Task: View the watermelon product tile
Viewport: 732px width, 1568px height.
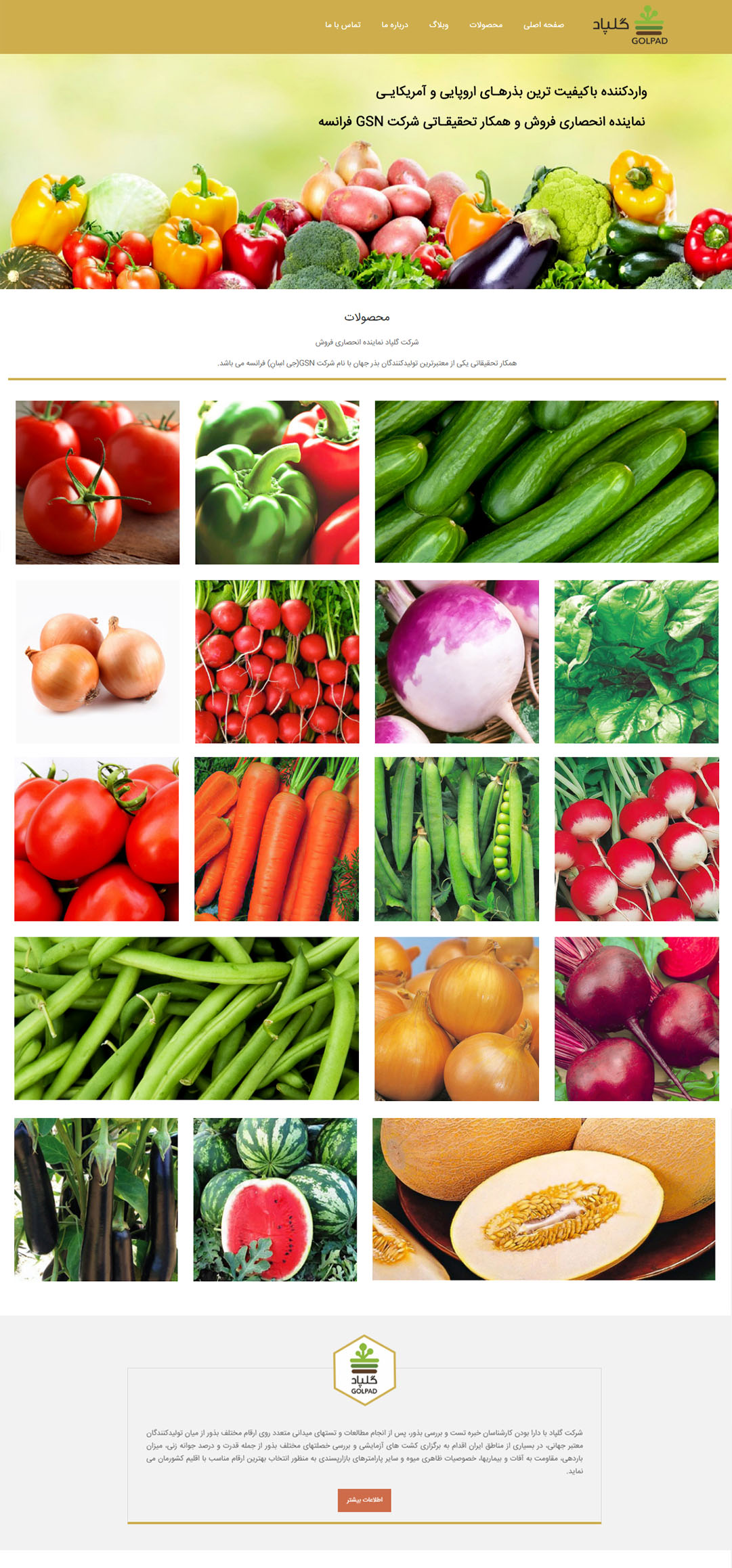Action: (x=275, y=1199)
